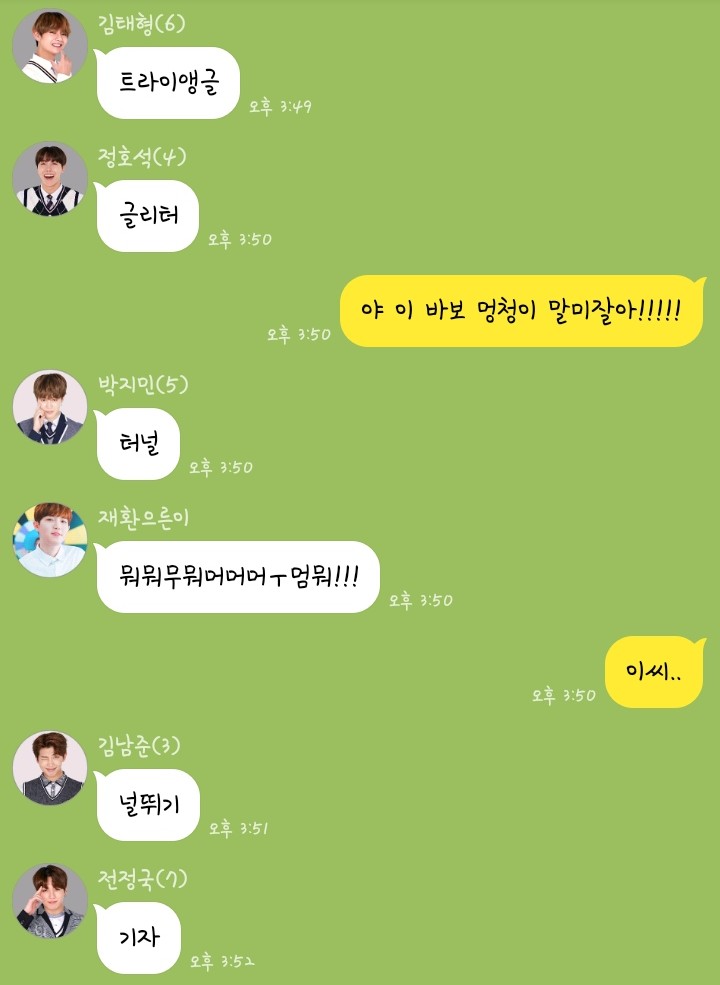Screen dimensions: 720x985
Task: Tap 재환으른이's profile avatar
Action: (x=50, y=540)
